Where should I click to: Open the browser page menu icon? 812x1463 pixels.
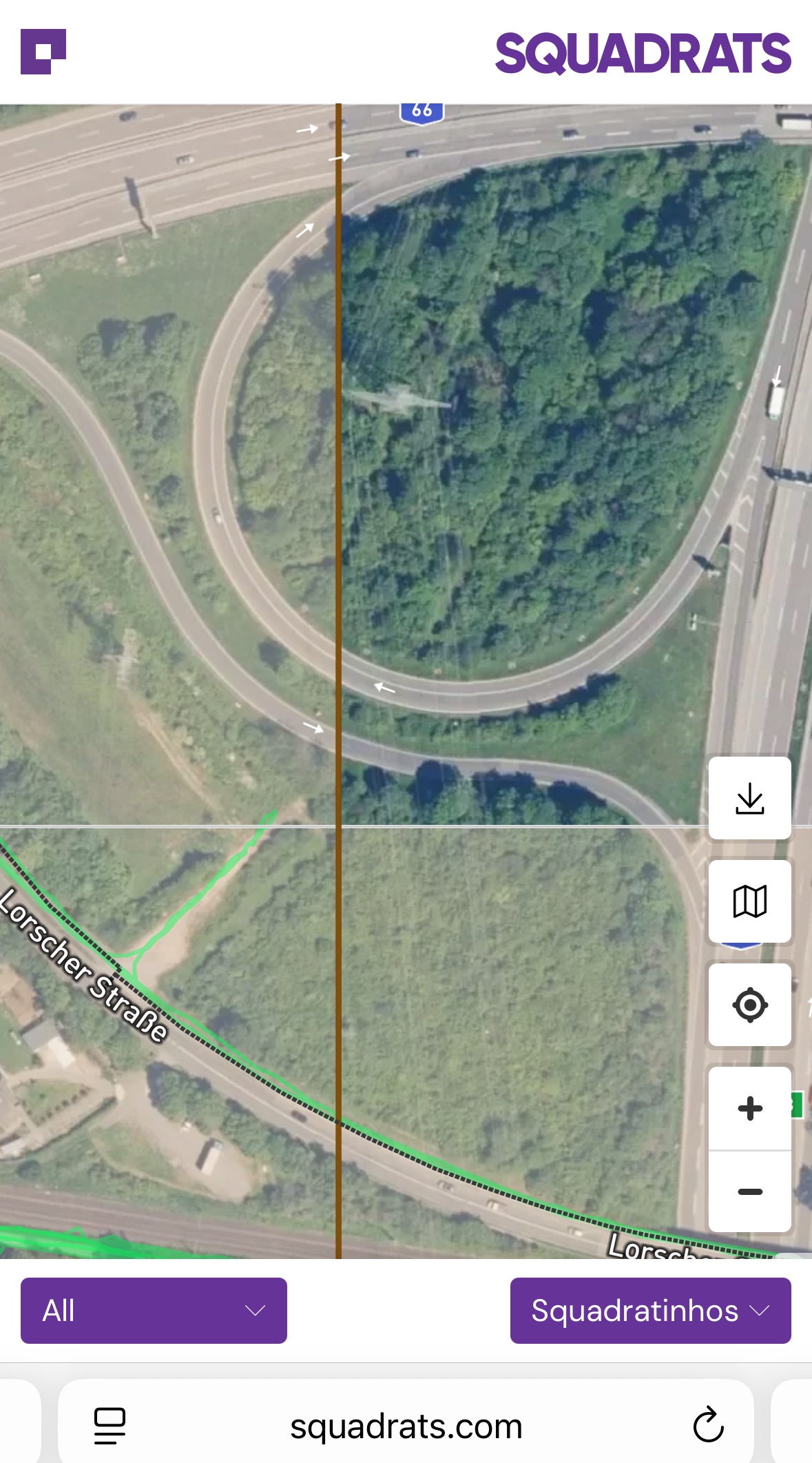point(110,1425)
